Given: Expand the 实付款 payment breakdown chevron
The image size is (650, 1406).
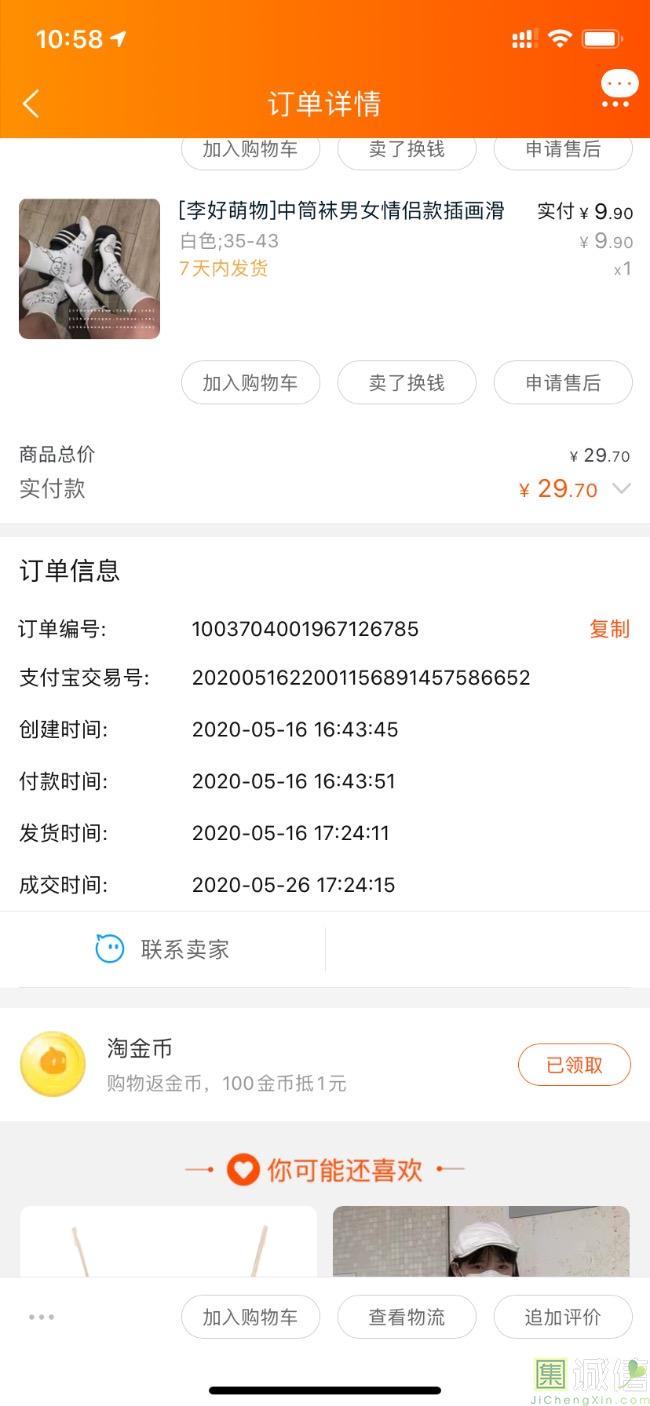Looking at the screenshot, I should click(x=621, y=489).
